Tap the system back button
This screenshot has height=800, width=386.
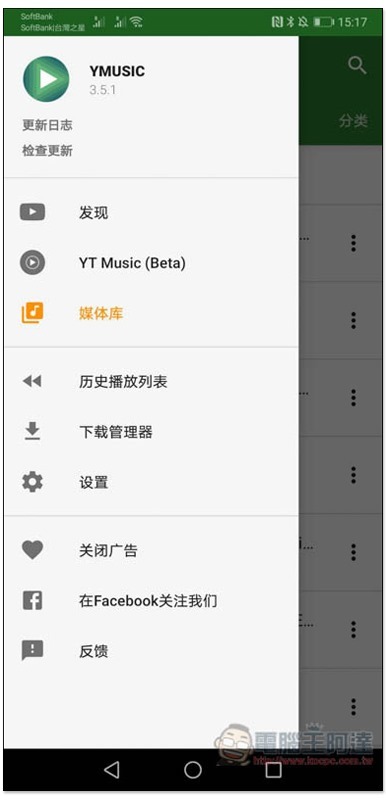pos(112,769)
